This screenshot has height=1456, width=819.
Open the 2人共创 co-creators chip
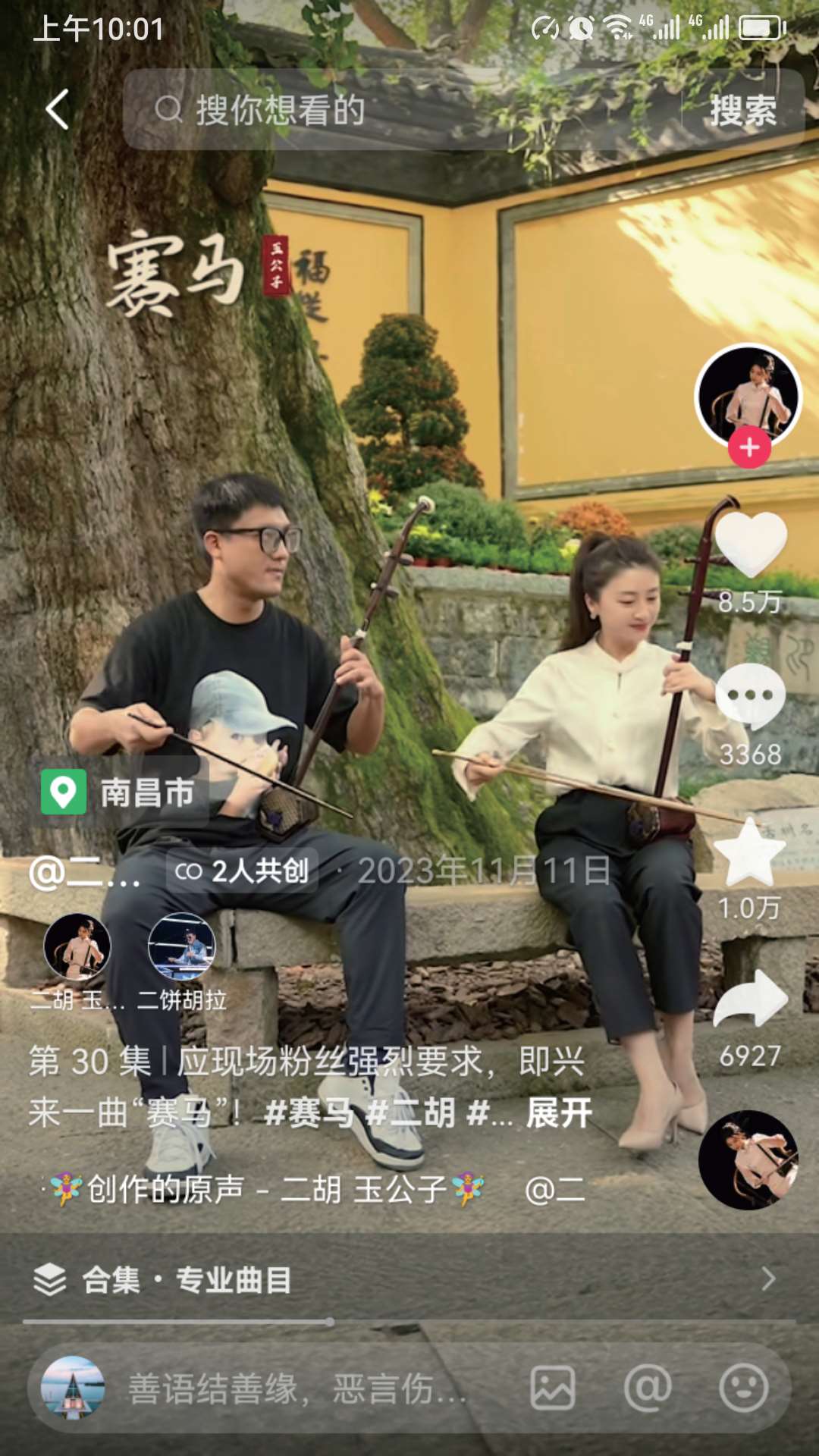click(x=243, y=871)
